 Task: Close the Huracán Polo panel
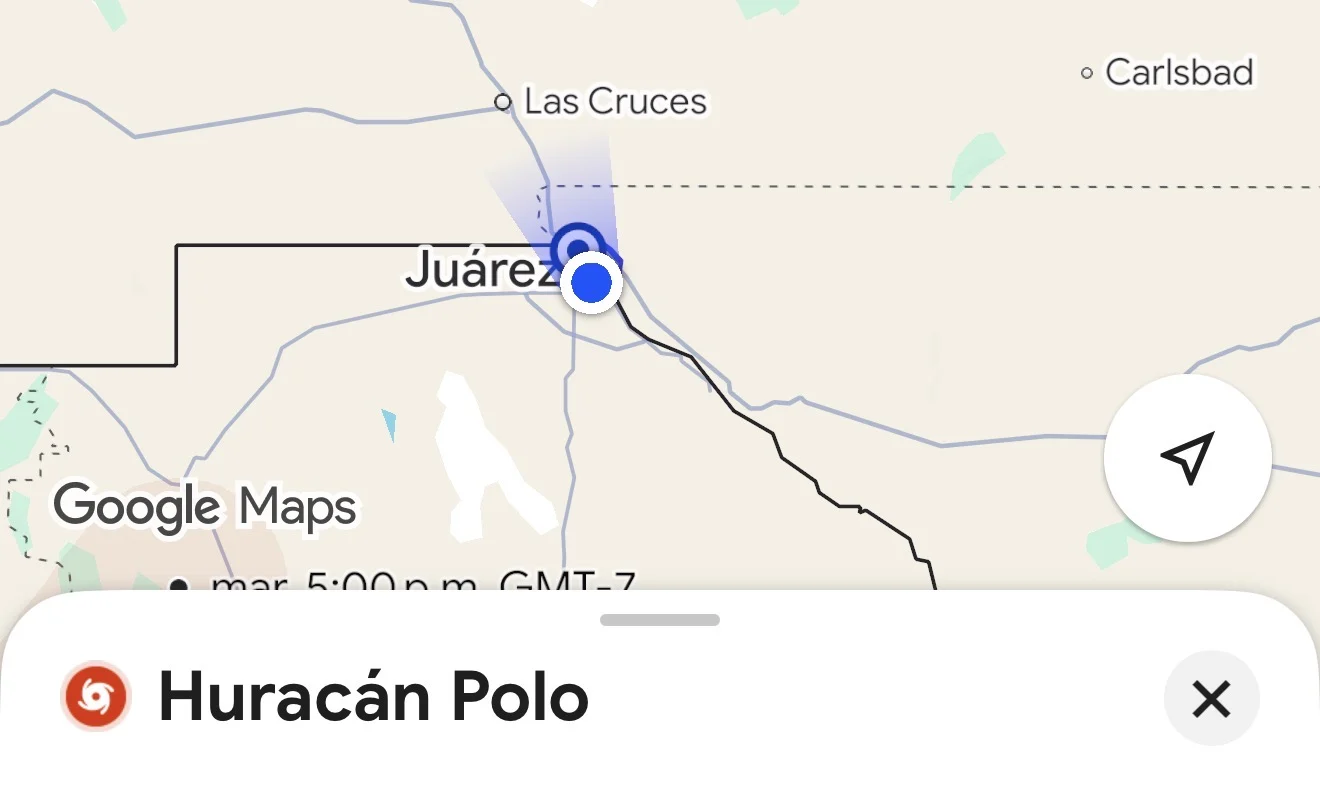[x=1211, y=699]
